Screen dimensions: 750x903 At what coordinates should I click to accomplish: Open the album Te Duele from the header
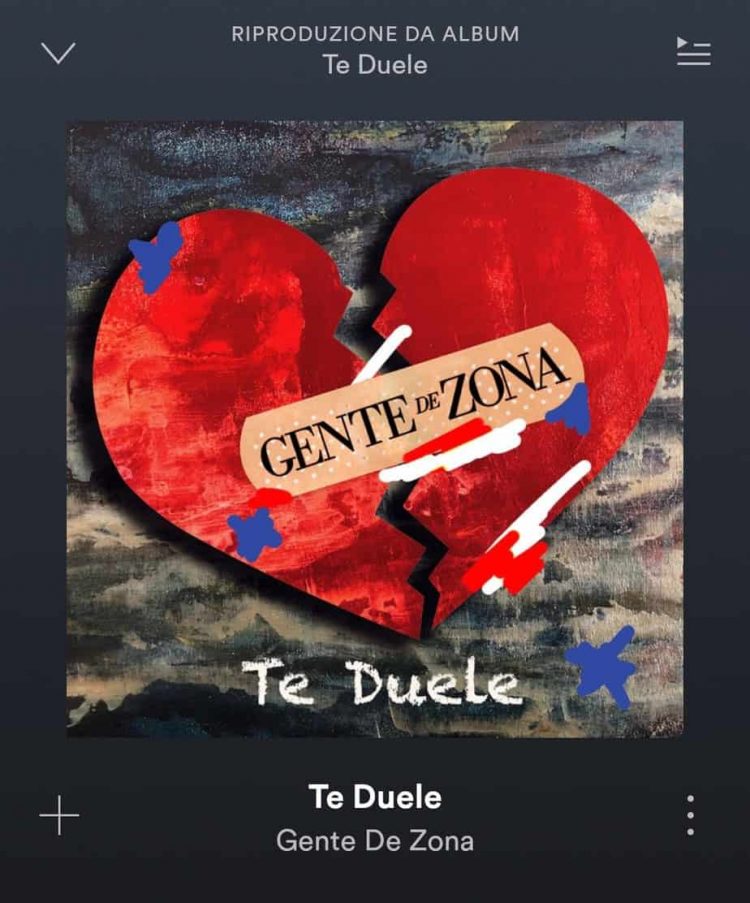(x=375, y=65)
